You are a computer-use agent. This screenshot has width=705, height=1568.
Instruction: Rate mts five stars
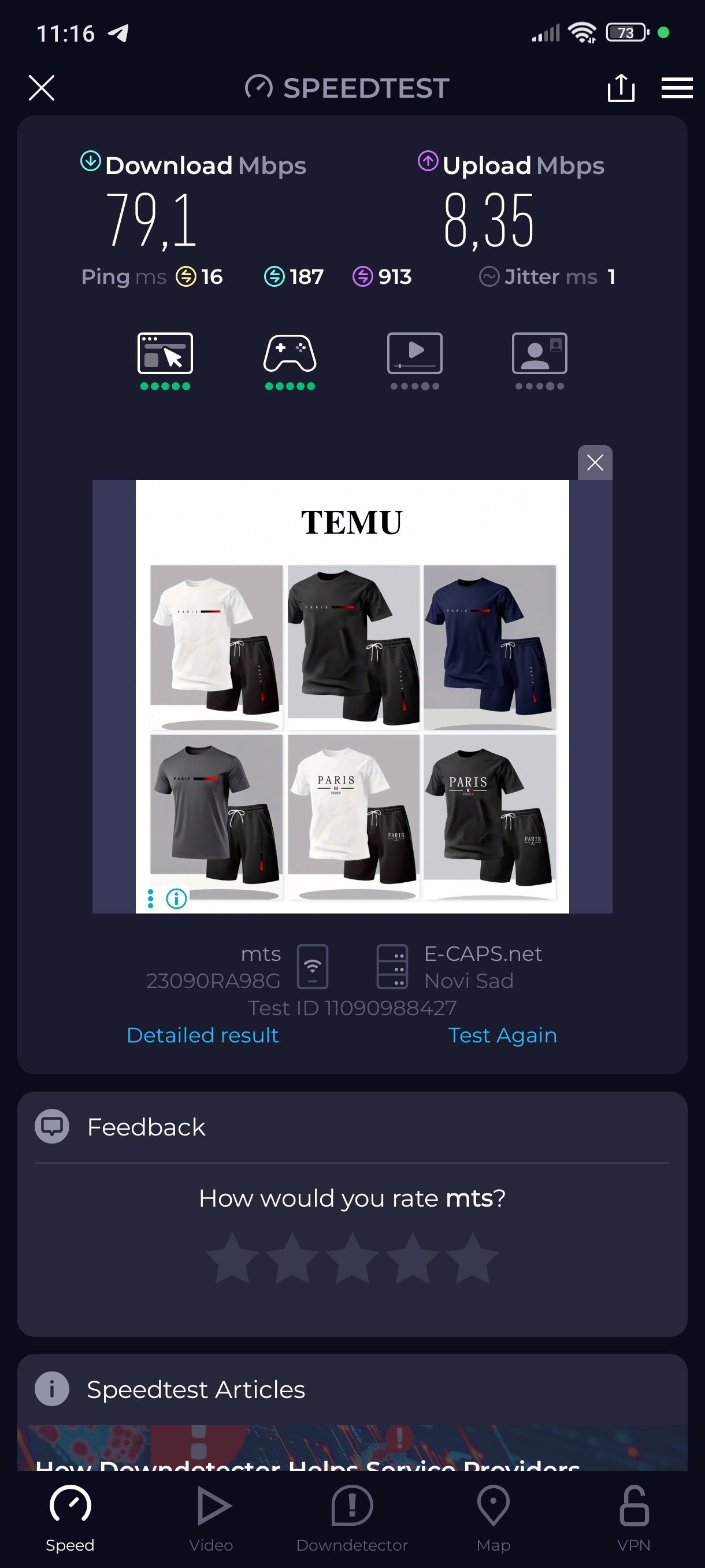point(472,1259)
